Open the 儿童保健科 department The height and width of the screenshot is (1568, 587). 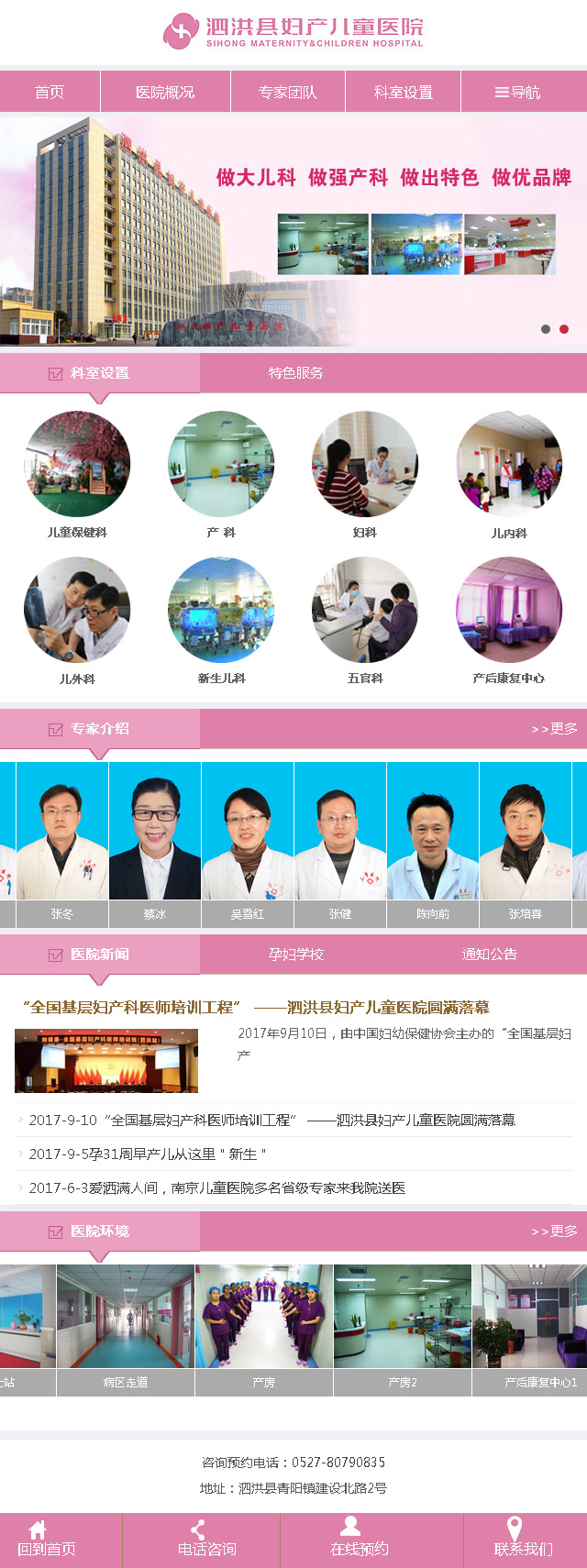coord(77,464)
